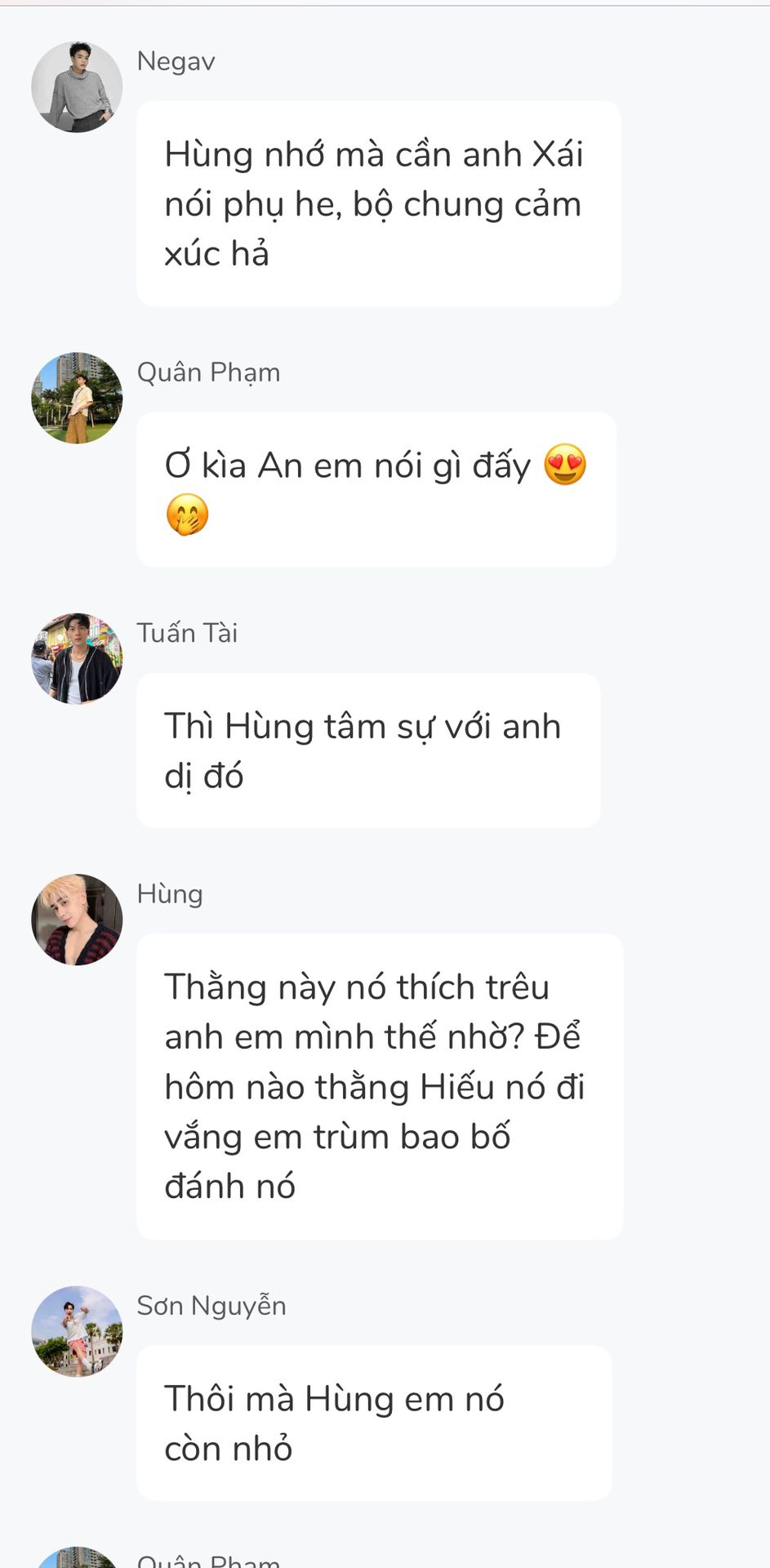This screenshot has width=770, height=1568.
Task: Tap Quân Phạm's avatar beside the "Ơ kìa An" message
Action: click(x=77, y=398)
